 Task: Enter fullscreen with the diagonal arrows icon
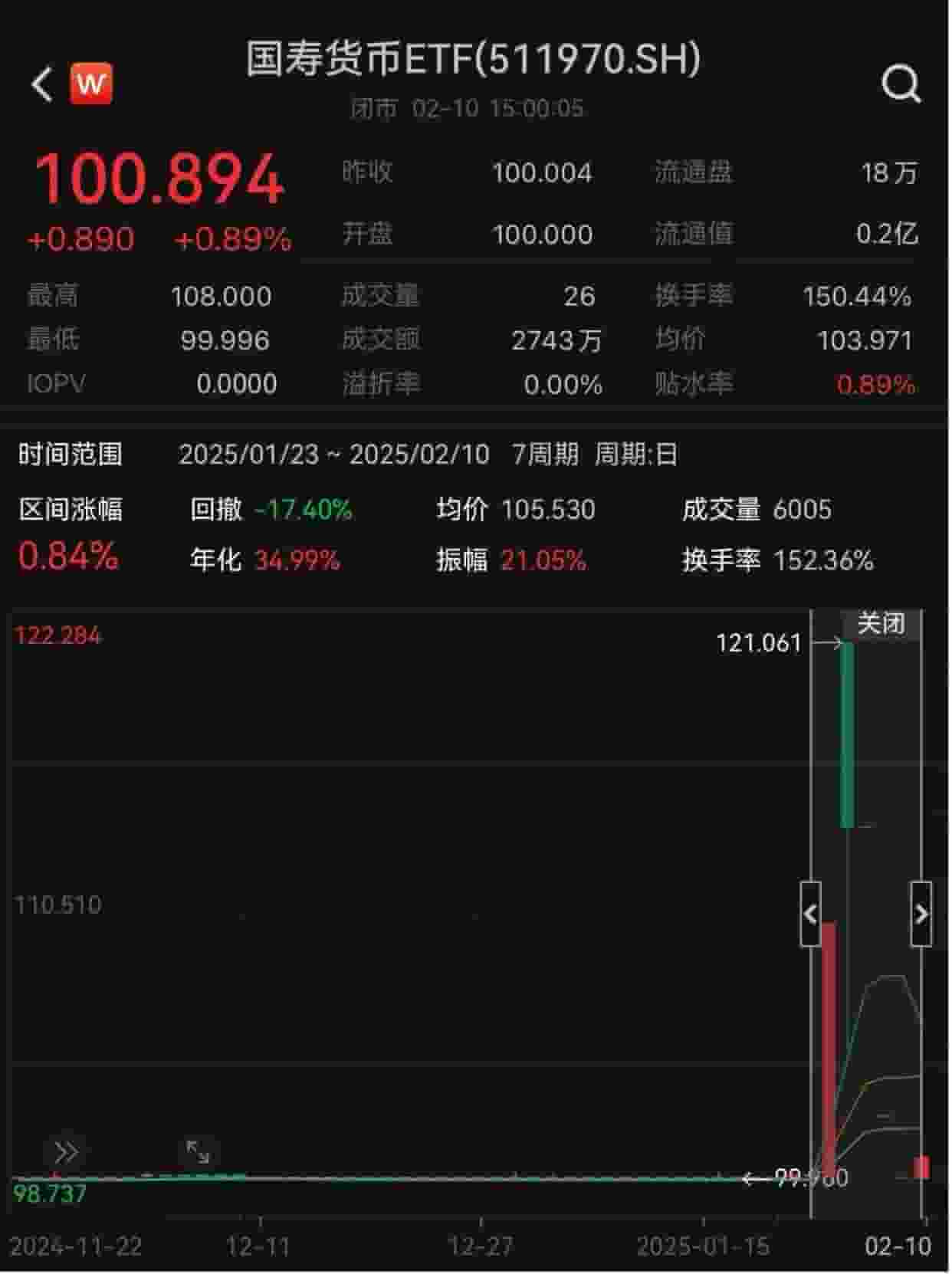pyautogui.click(x=196, y=1150)
